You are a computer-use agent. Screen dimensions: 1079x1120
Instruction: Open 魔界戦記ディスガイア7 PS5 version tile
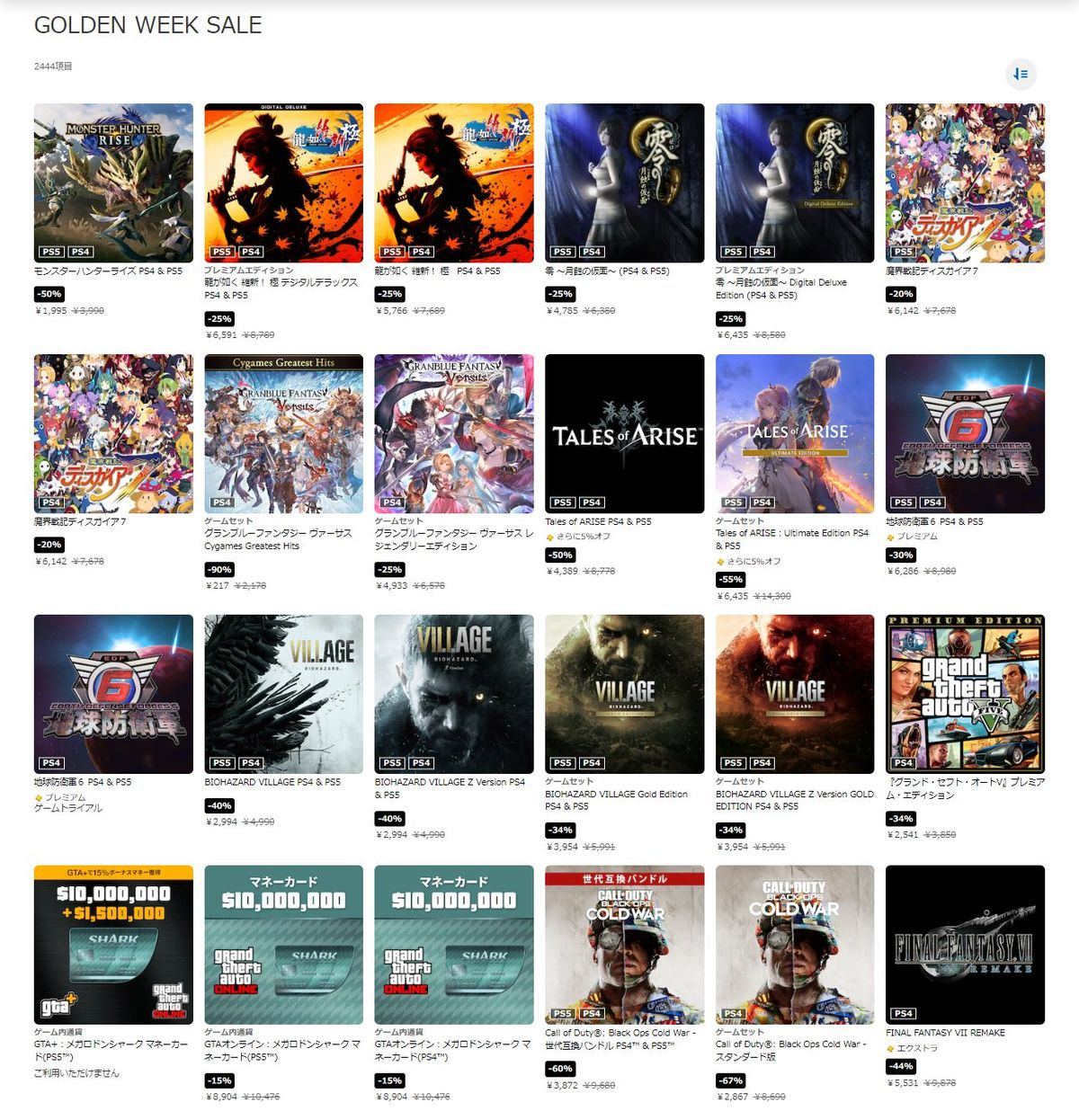tap(965, 183)
